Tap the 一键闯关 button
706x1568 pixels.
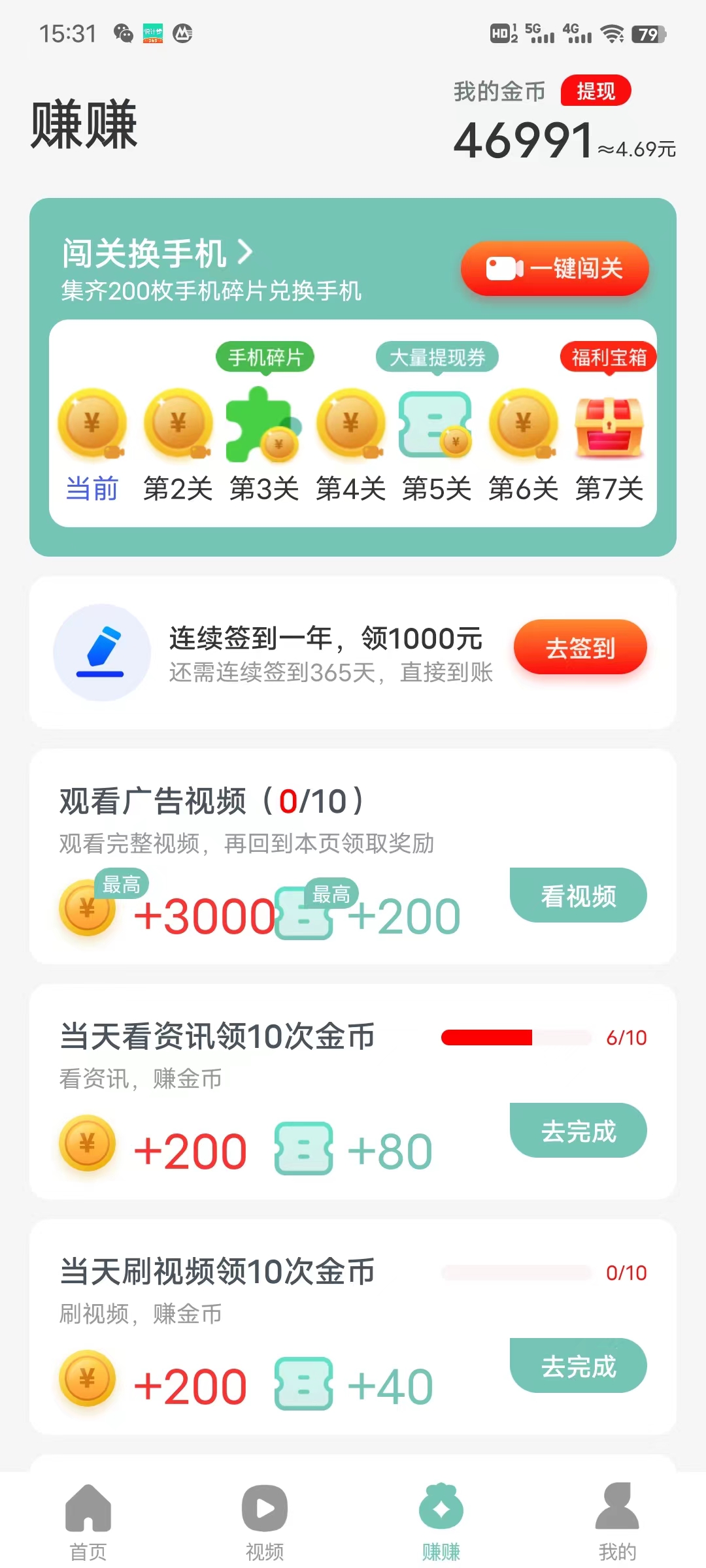(x=554, y=268)
